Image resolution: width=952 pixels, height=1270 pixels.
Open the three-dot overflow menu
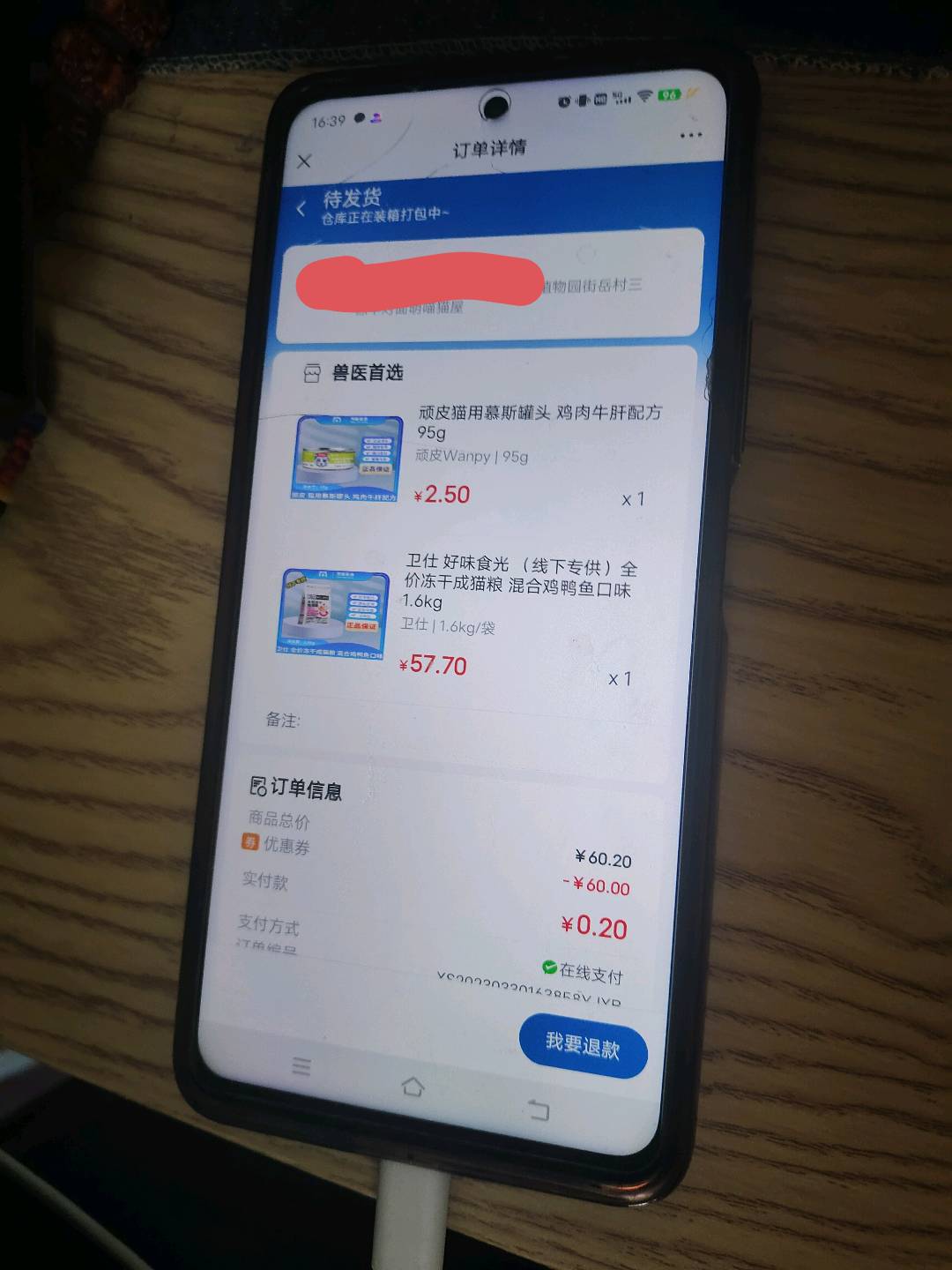click(690, 135)
